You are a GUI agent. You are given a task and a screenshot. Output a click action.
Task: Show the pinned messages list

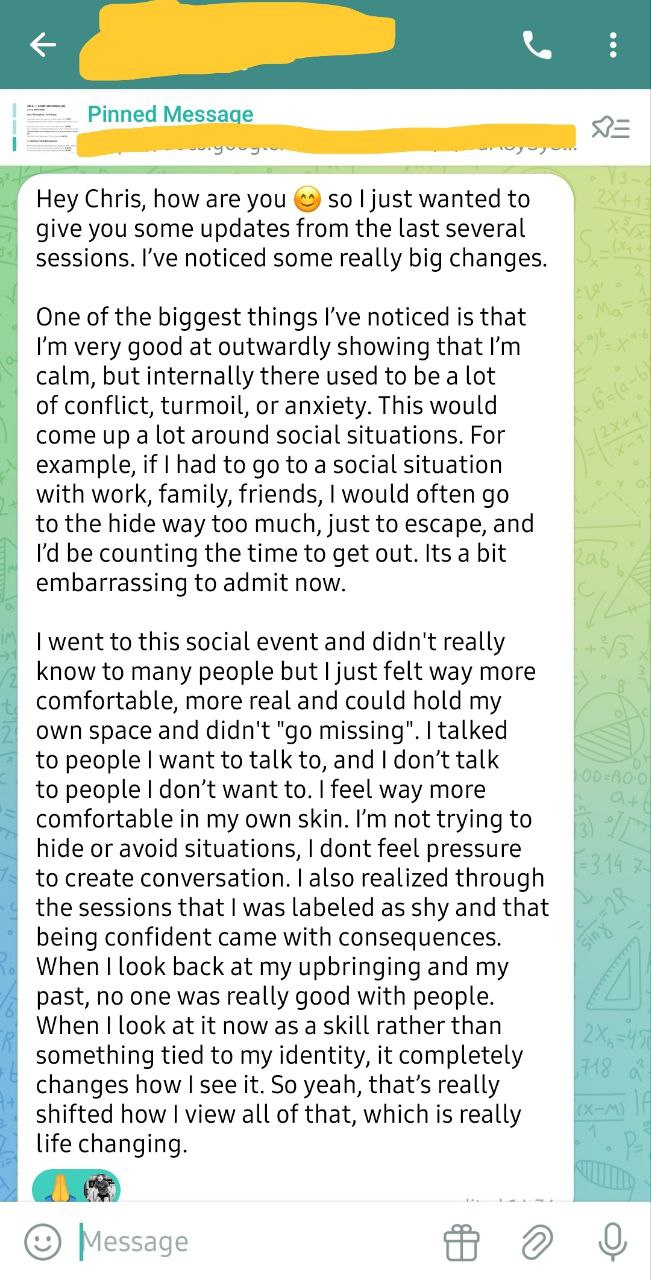click(x=609, y=128)
